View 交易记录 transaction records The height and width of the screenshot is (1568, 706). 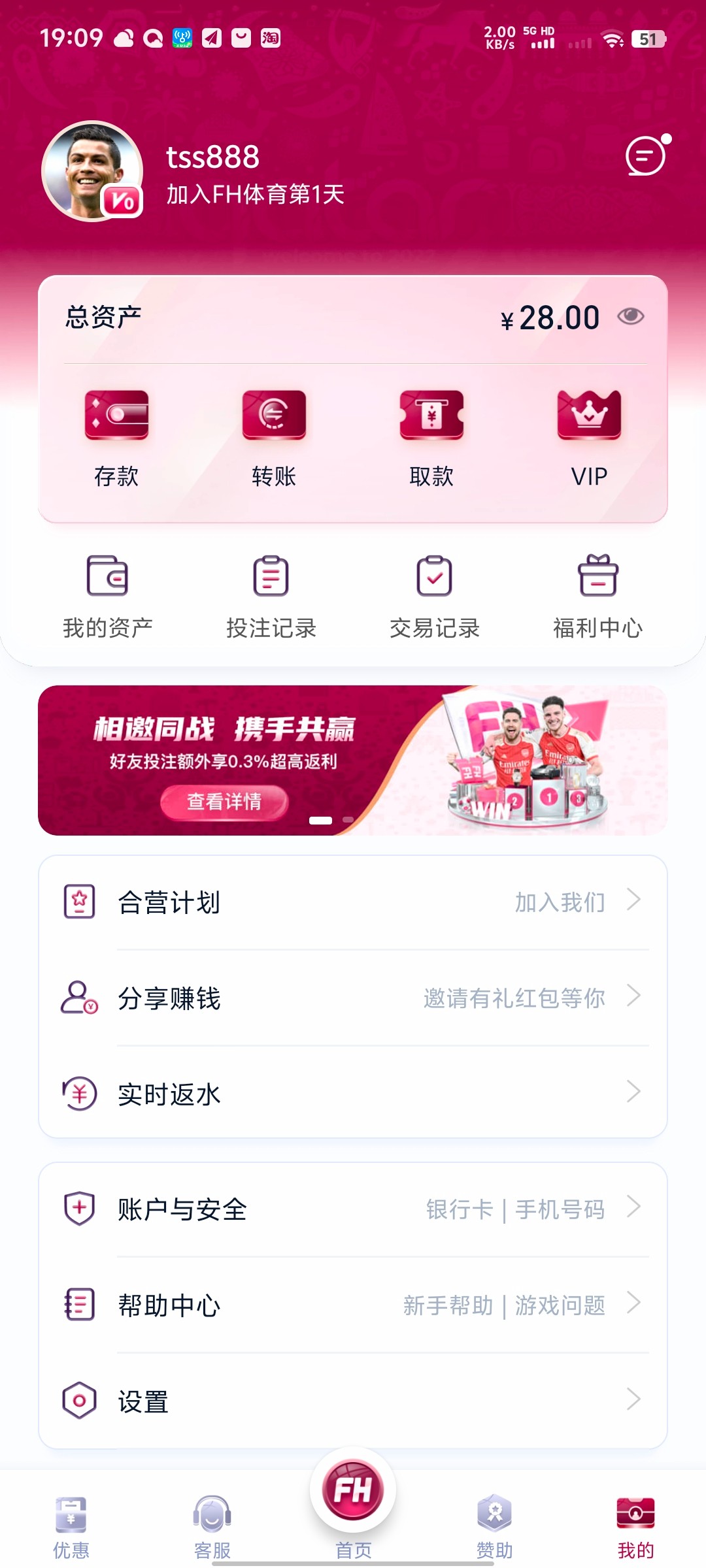pyautogui.click(x=434, y=596)
